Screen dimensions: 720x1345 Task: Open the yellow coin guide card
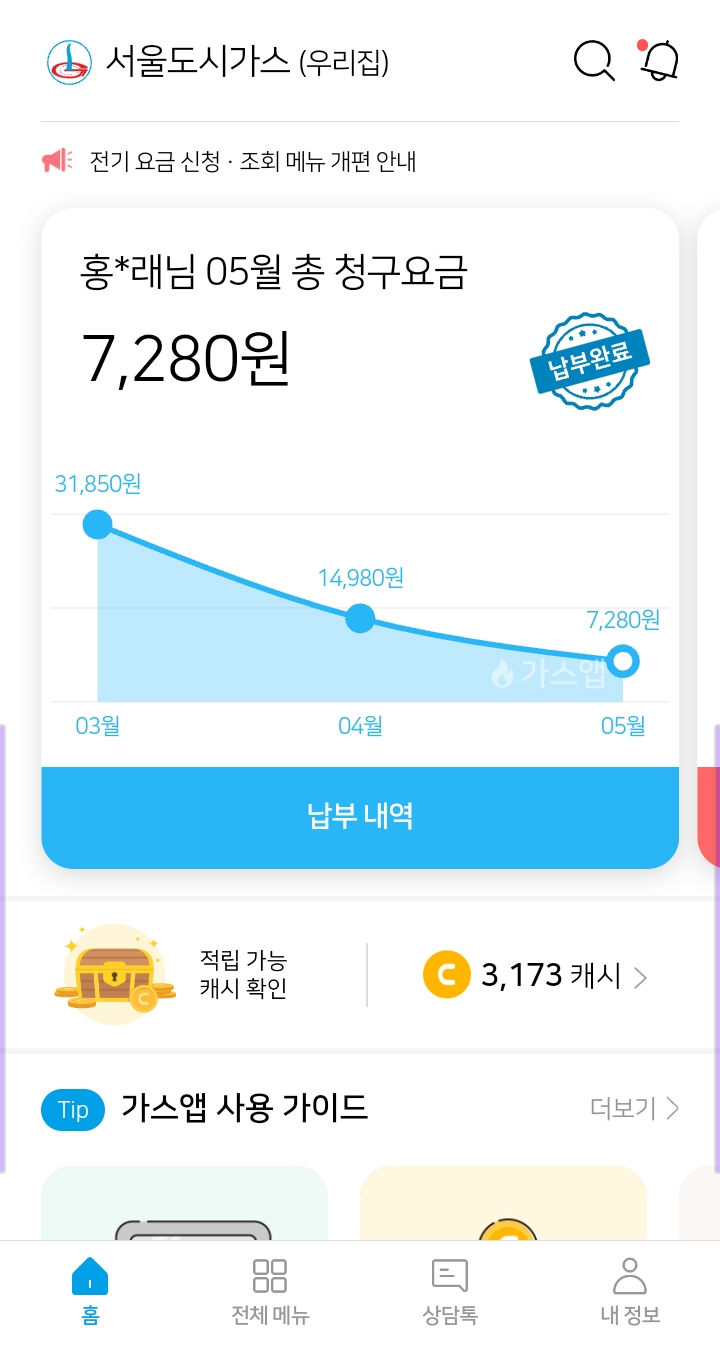503,1205
